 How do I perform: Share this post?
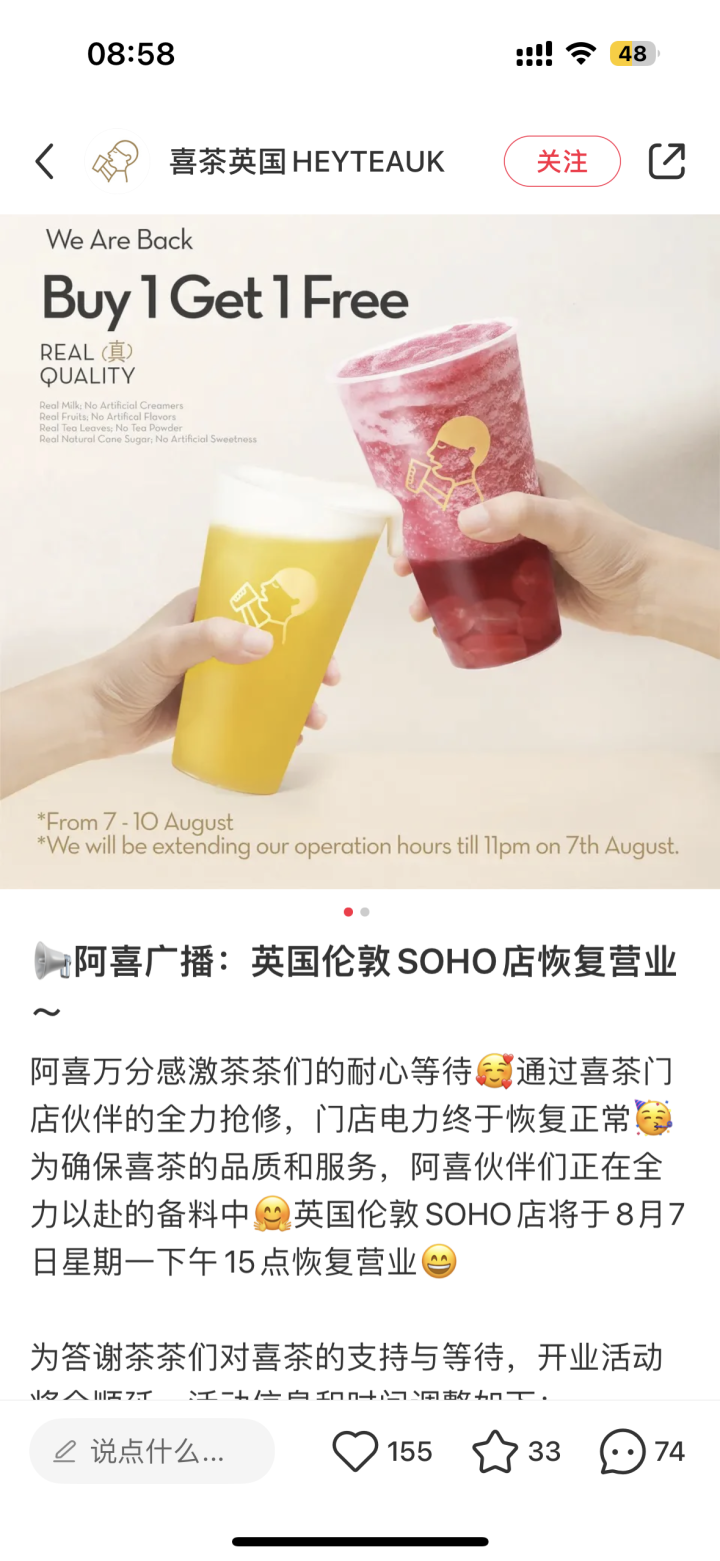pos(666,161)
